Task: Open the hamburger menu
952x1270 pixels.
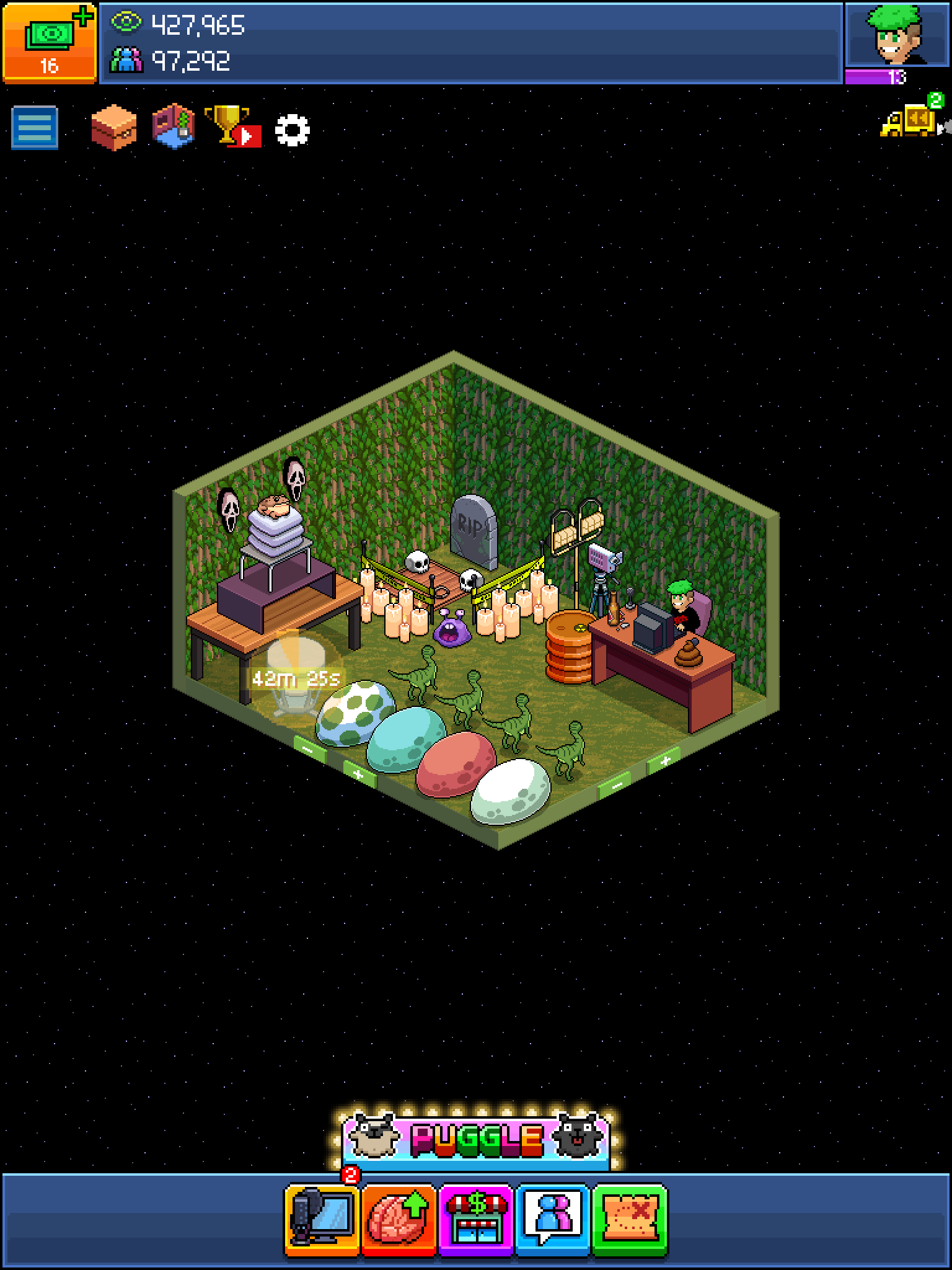Action: 35,128
